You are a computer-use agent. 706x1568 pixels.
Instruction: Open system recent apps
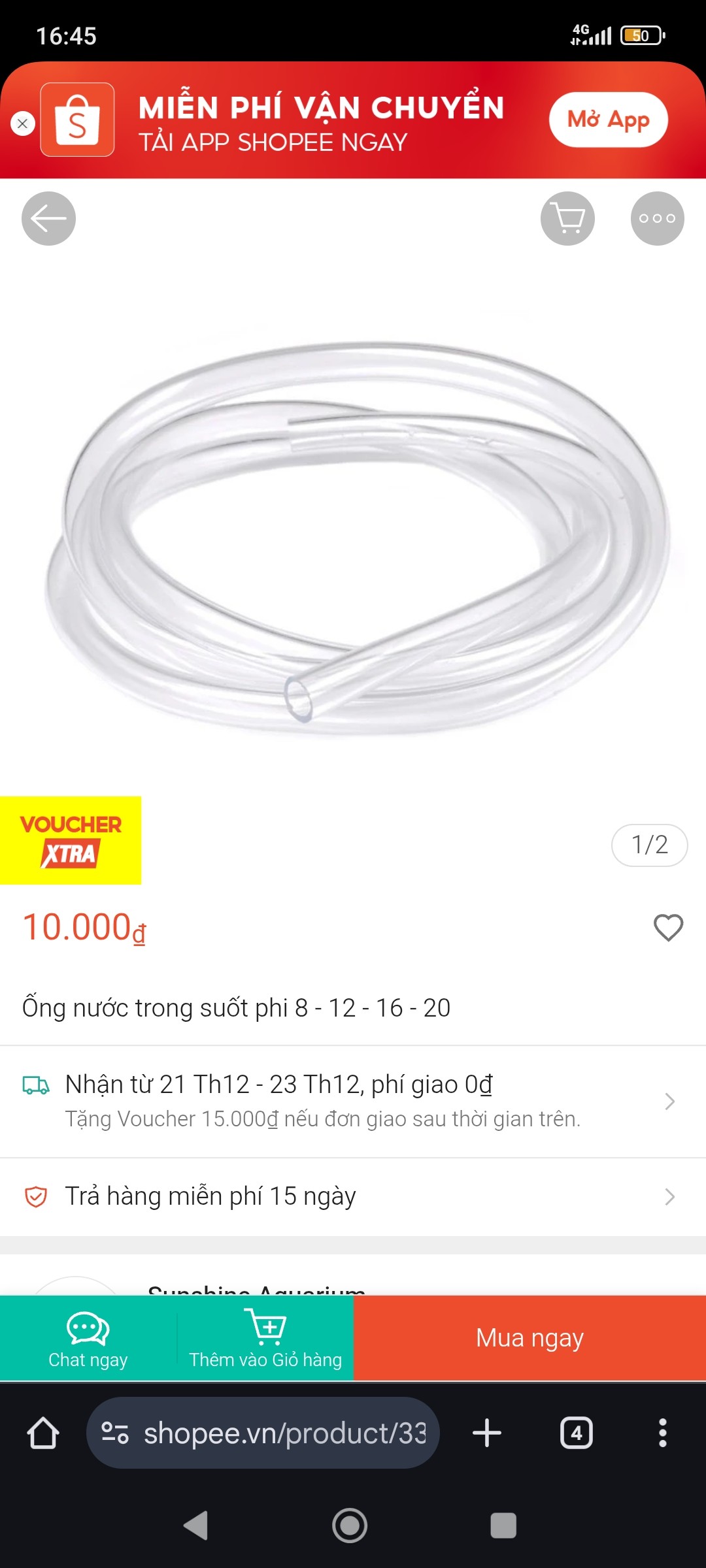(503, 1526)
